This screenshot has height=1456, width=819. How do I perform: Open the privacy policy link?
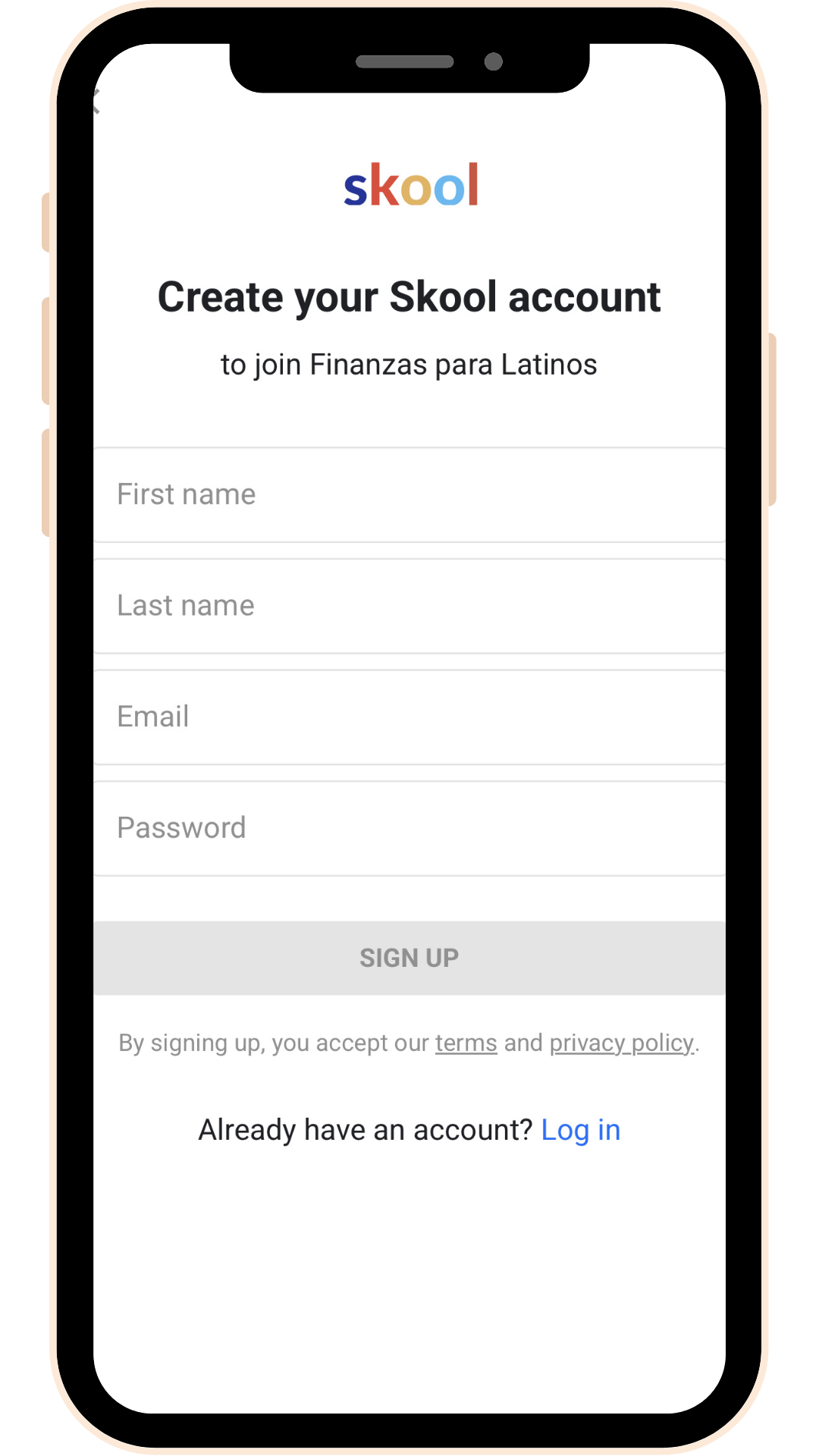(x=621, y=1043)
